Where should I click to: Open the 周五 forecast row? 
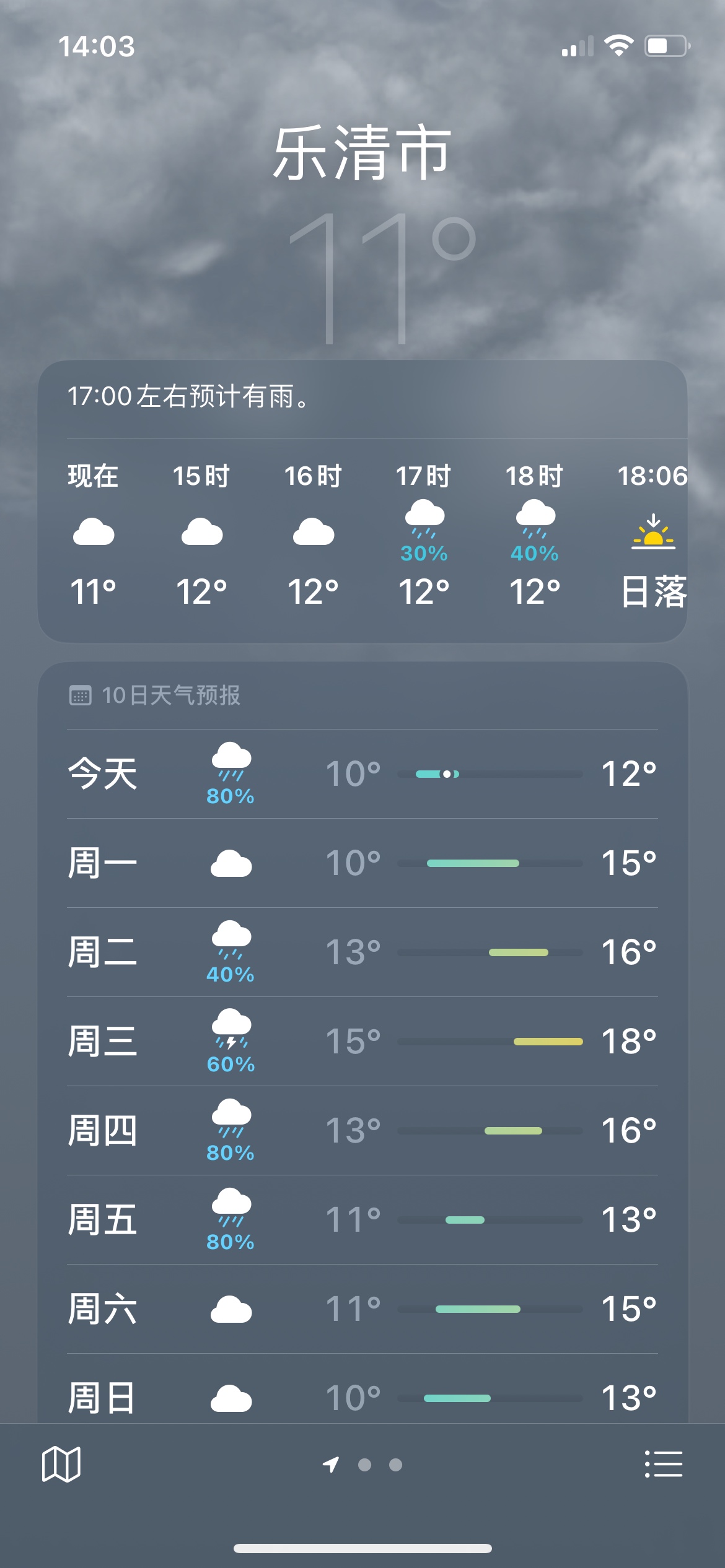[362, 1220]
